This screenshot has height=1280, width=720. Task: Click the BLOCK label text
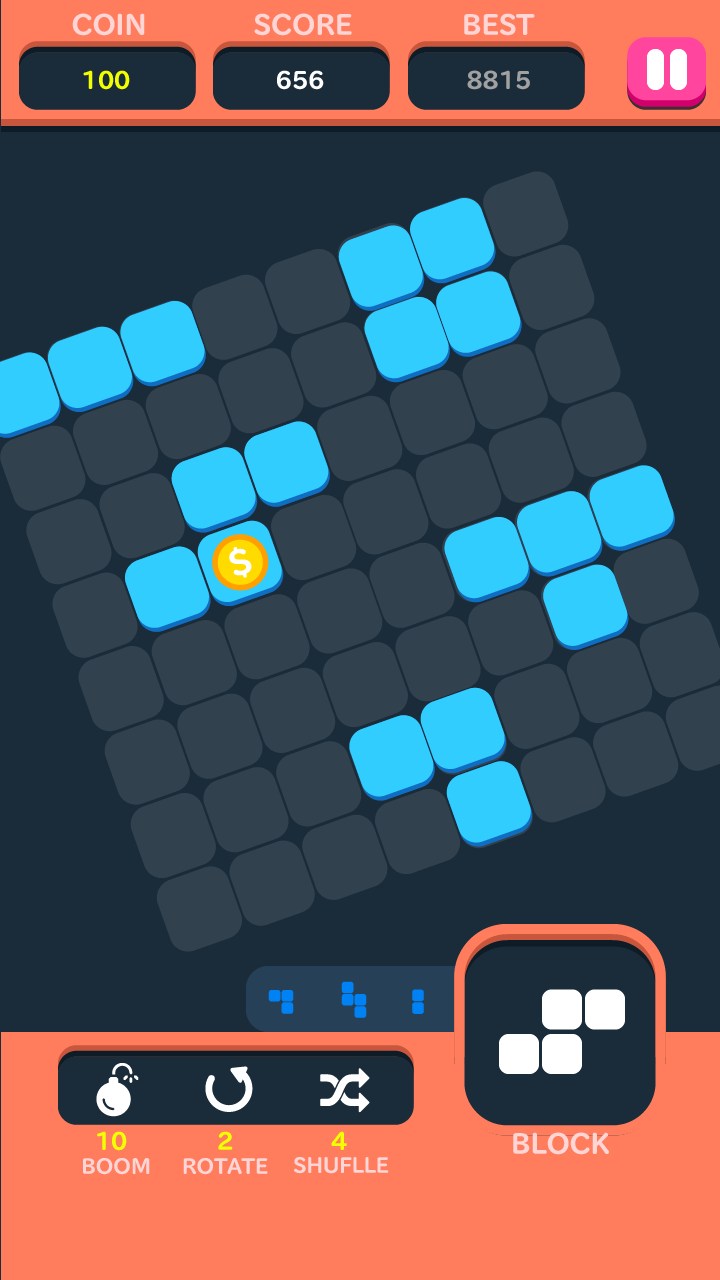tap(560, 1143)
